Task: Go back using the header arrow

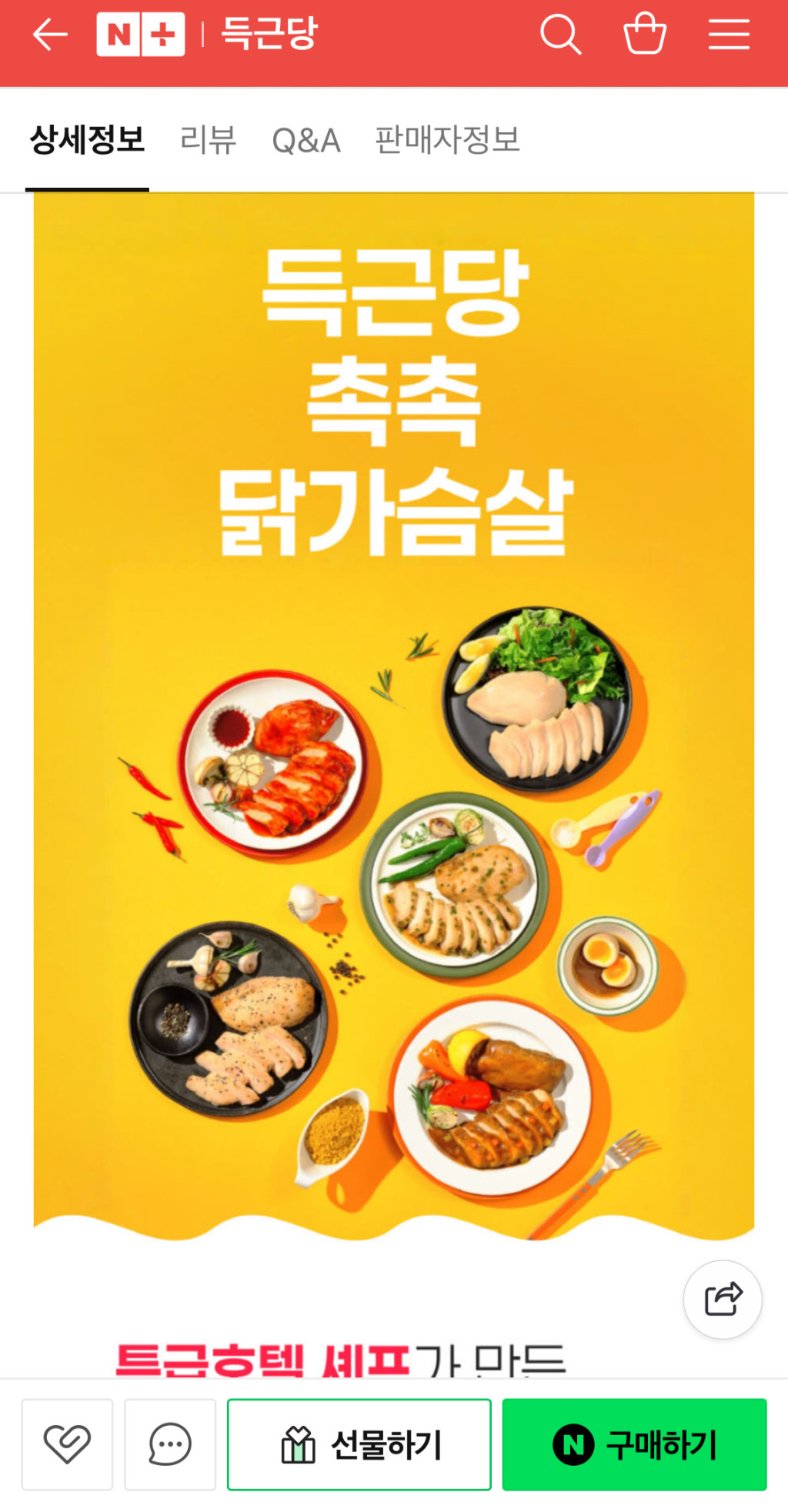Action: 50,35
